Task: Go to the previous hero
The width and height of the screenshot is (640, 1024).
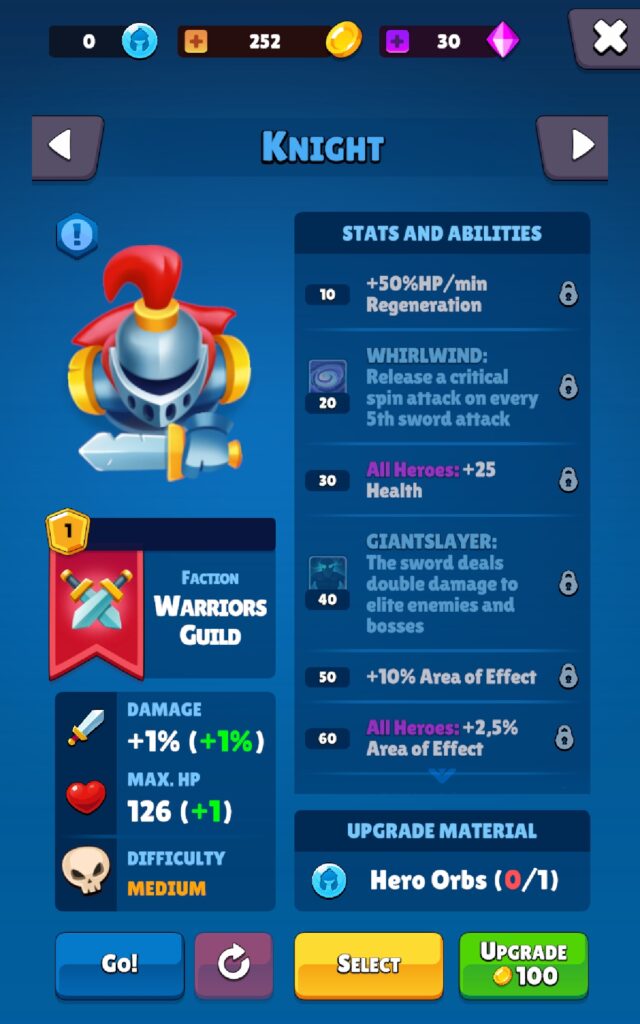Action: [x=64, y=146]
